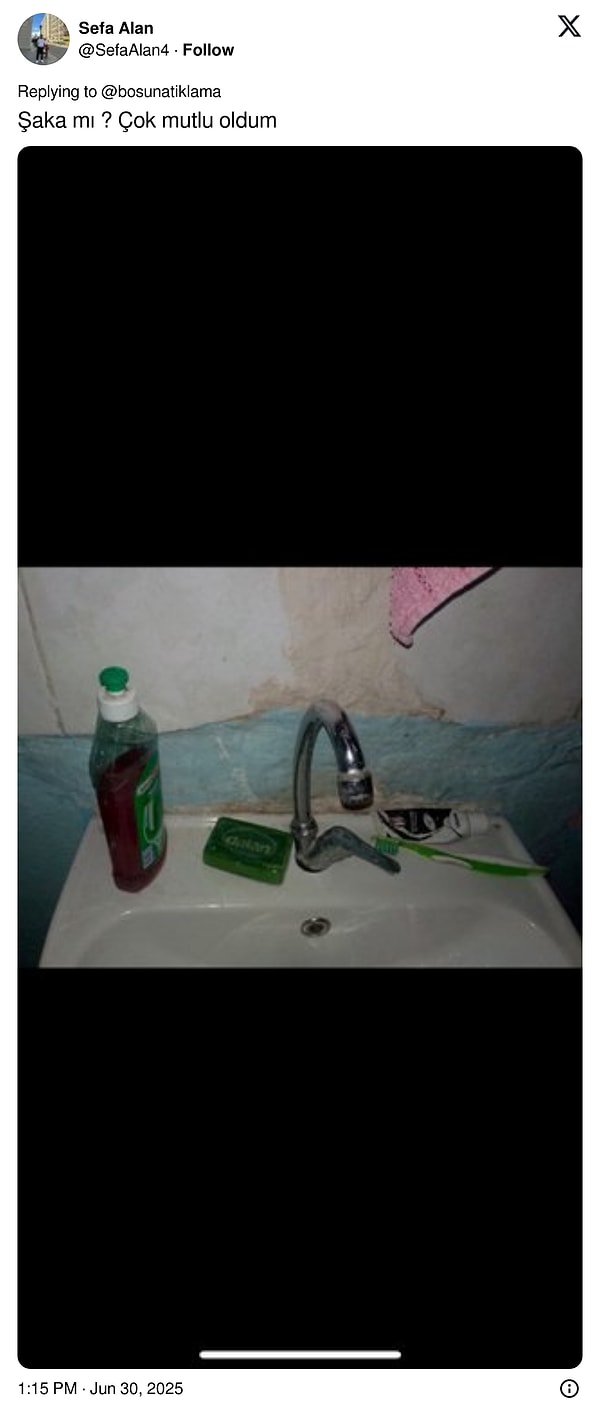
Task: Open Sefa Alan's profile avatar
Action: pos(43,39)
